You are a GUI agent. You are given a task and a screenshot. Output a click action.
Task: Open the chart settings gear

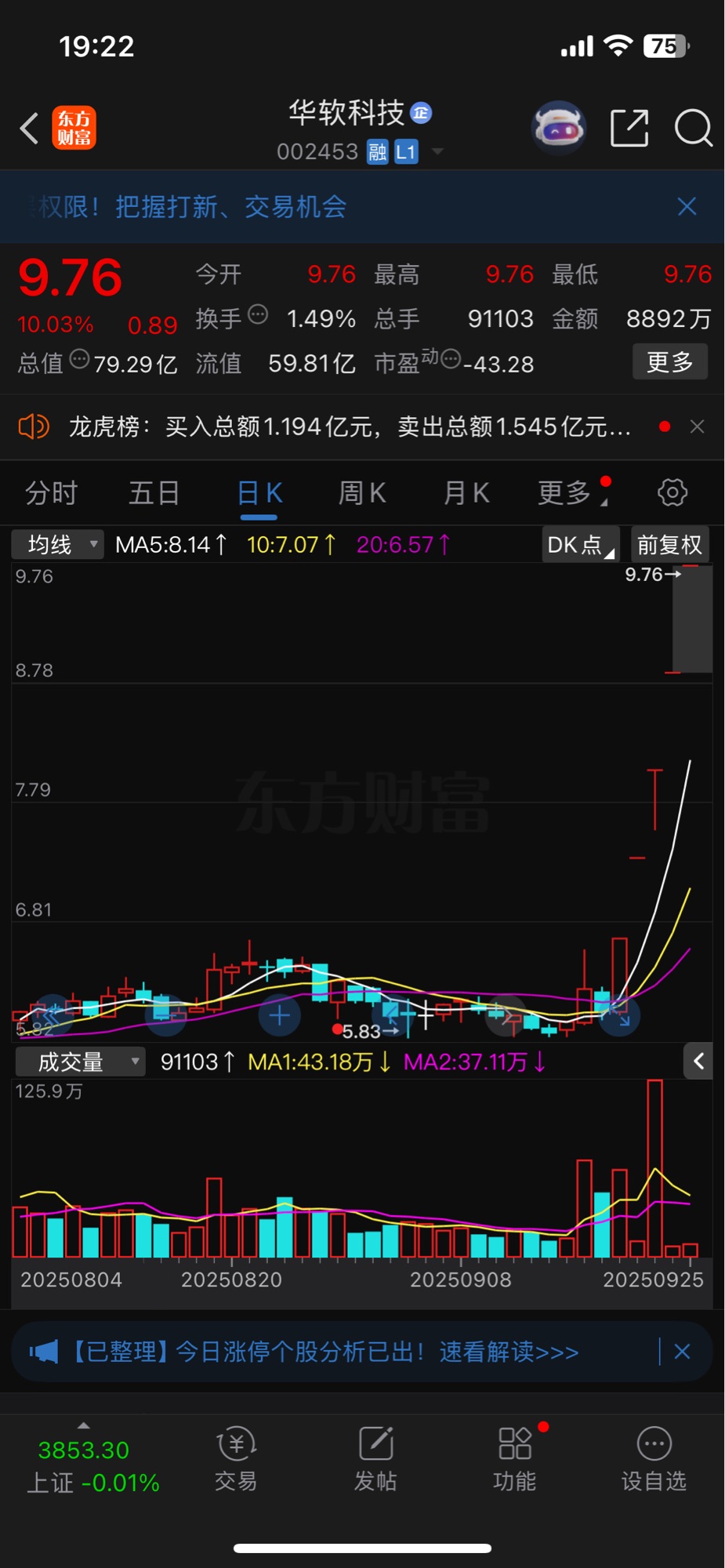click(x=672, y=492)
